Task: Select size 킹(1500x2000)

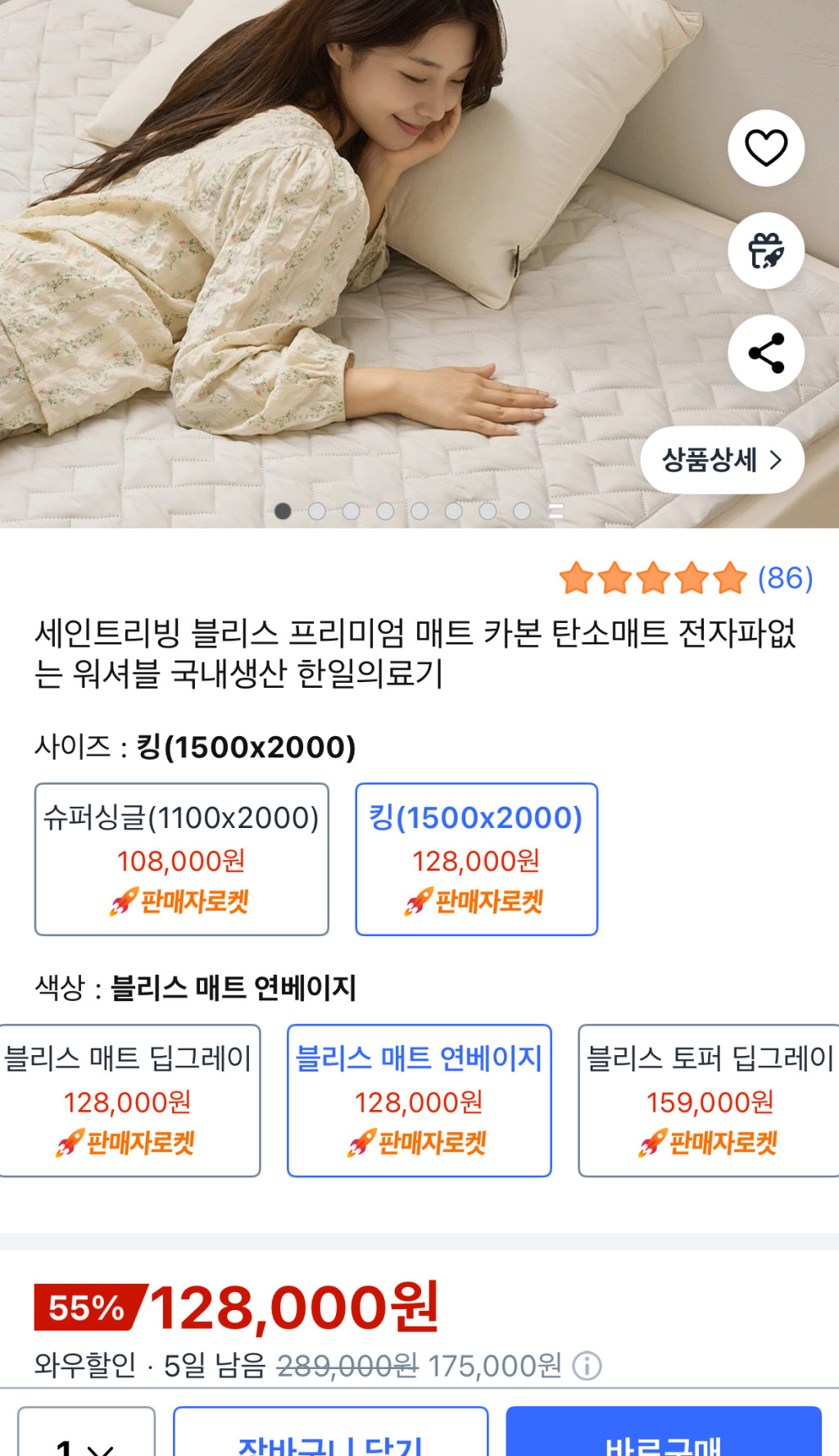Action: [476, 858]
